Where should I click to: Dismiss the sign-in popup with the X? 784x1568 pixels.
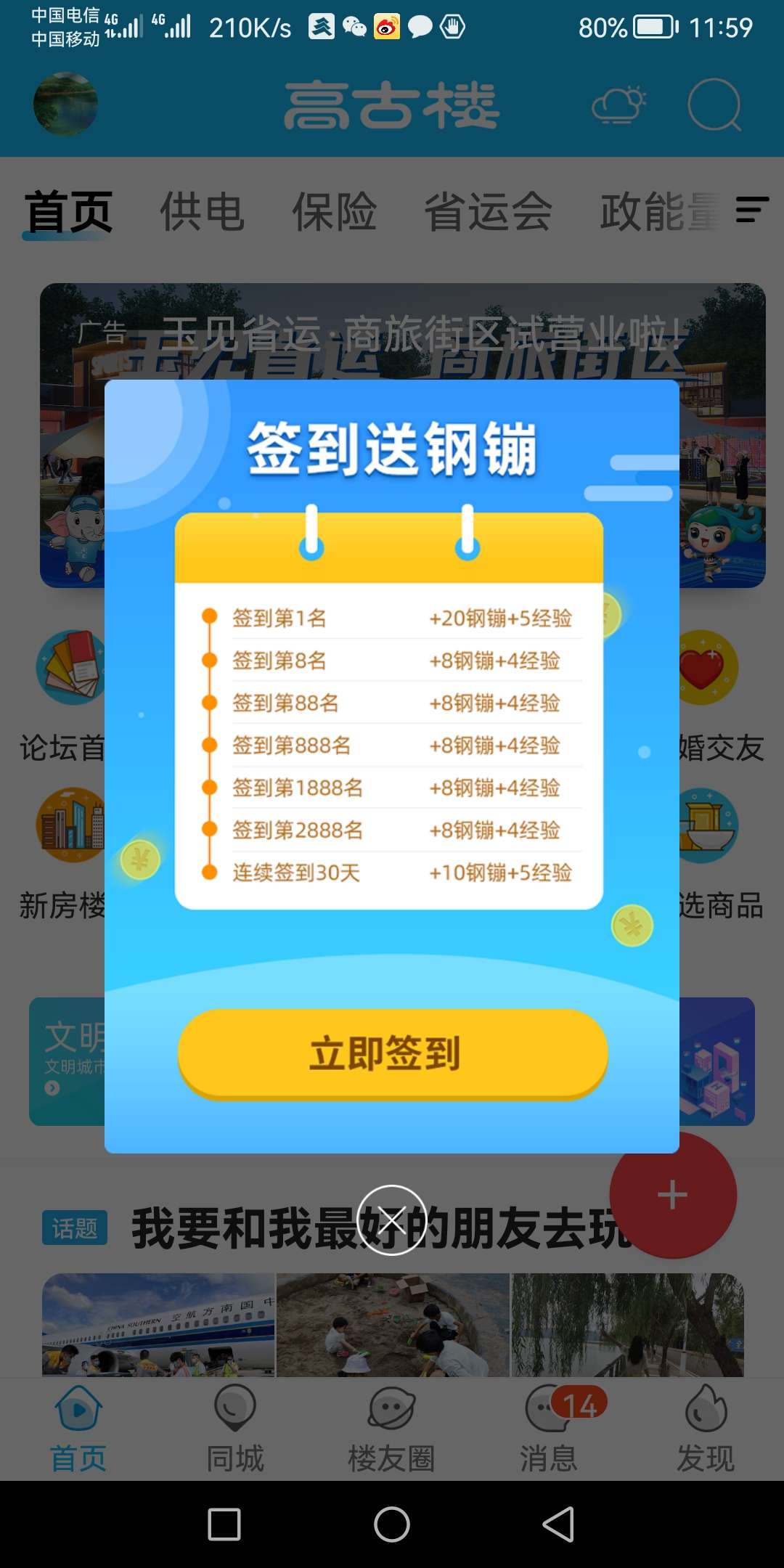pos(392,1220)
